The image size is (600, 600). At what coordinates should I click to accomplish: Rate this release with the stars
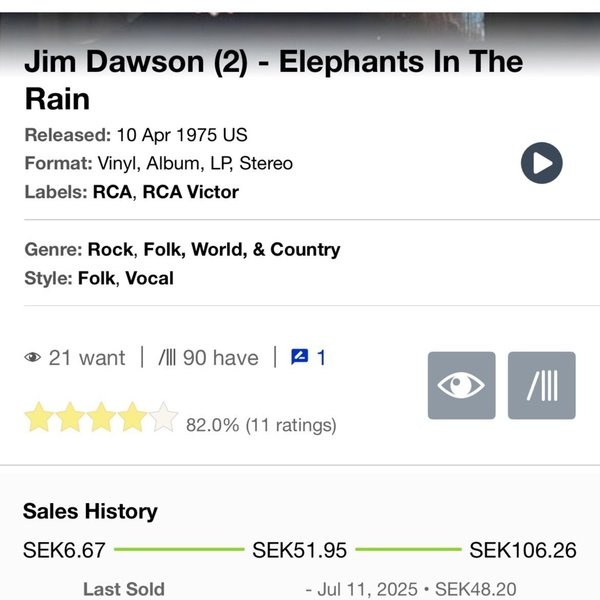coord(100,417)
